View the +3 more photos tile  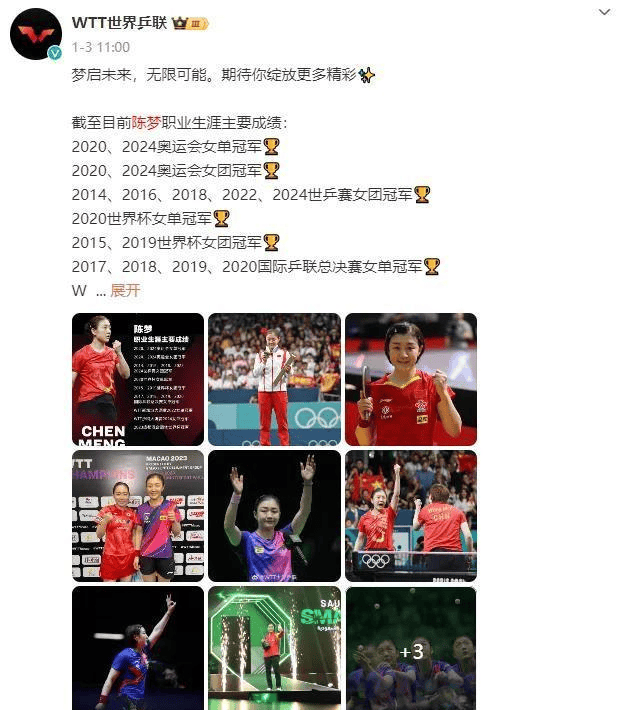pos(410,648)
